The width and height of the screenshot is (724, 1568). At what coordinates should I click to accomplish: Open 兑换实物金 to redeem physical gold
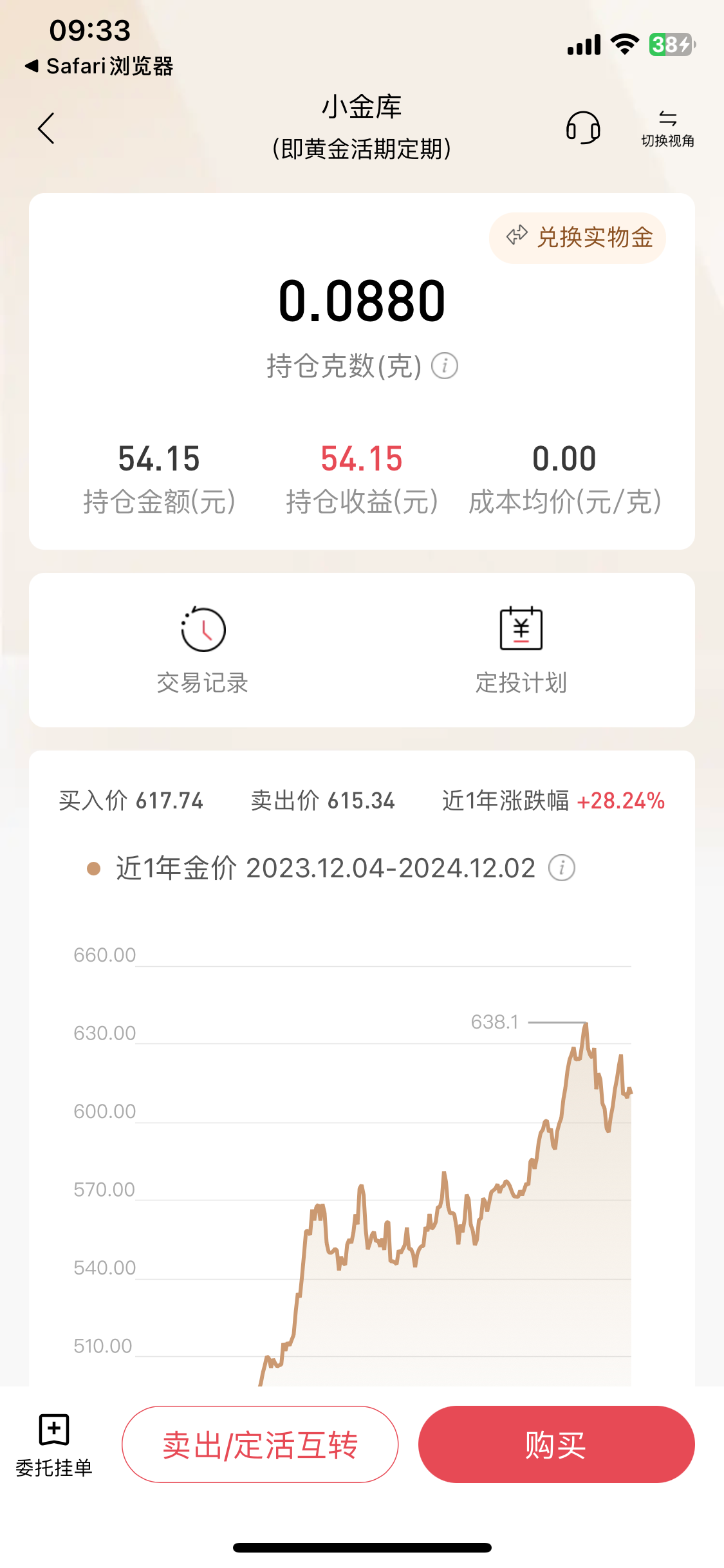[578, 238]
